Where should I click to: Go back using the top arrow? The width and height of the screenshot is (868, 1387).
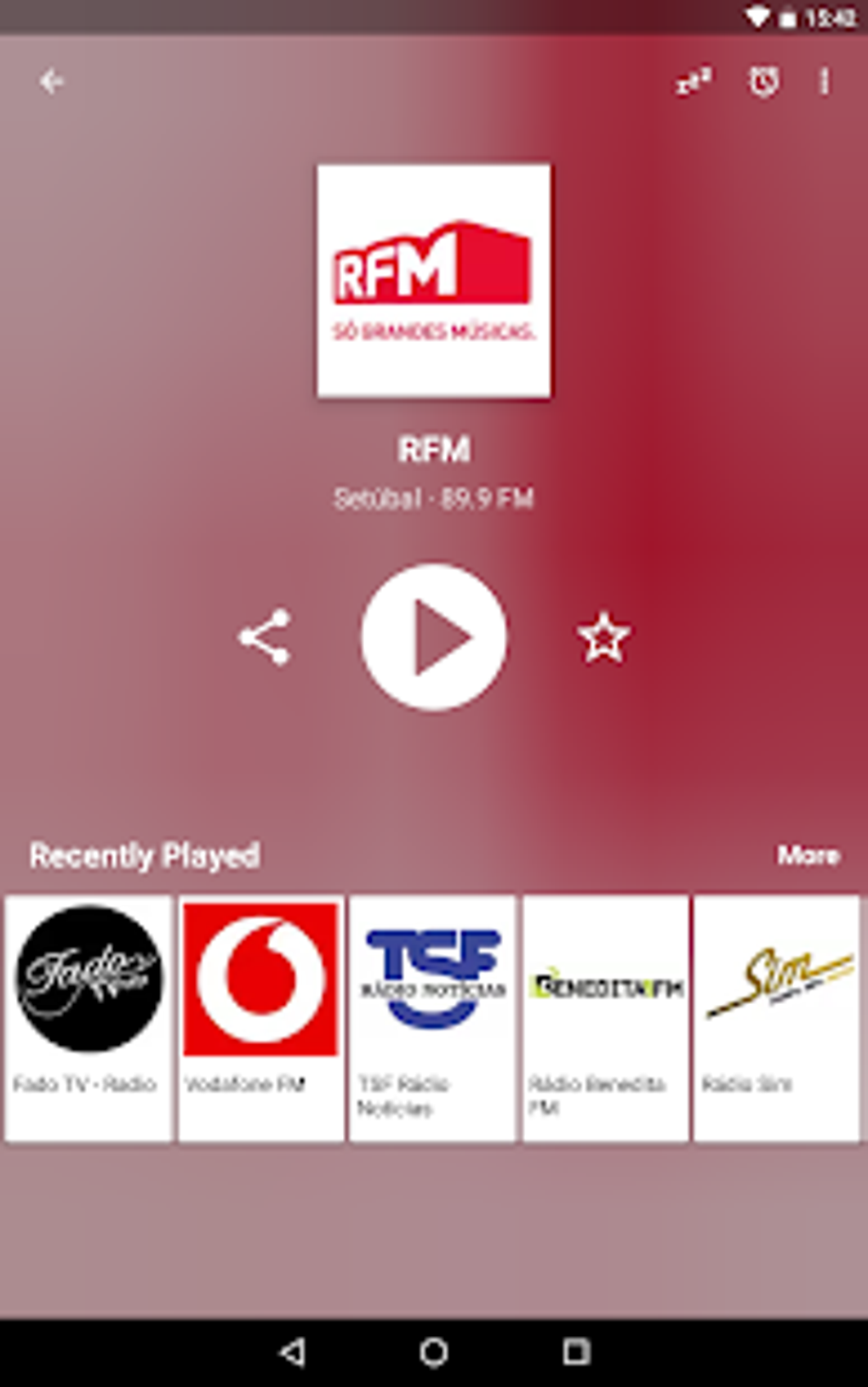52,82
